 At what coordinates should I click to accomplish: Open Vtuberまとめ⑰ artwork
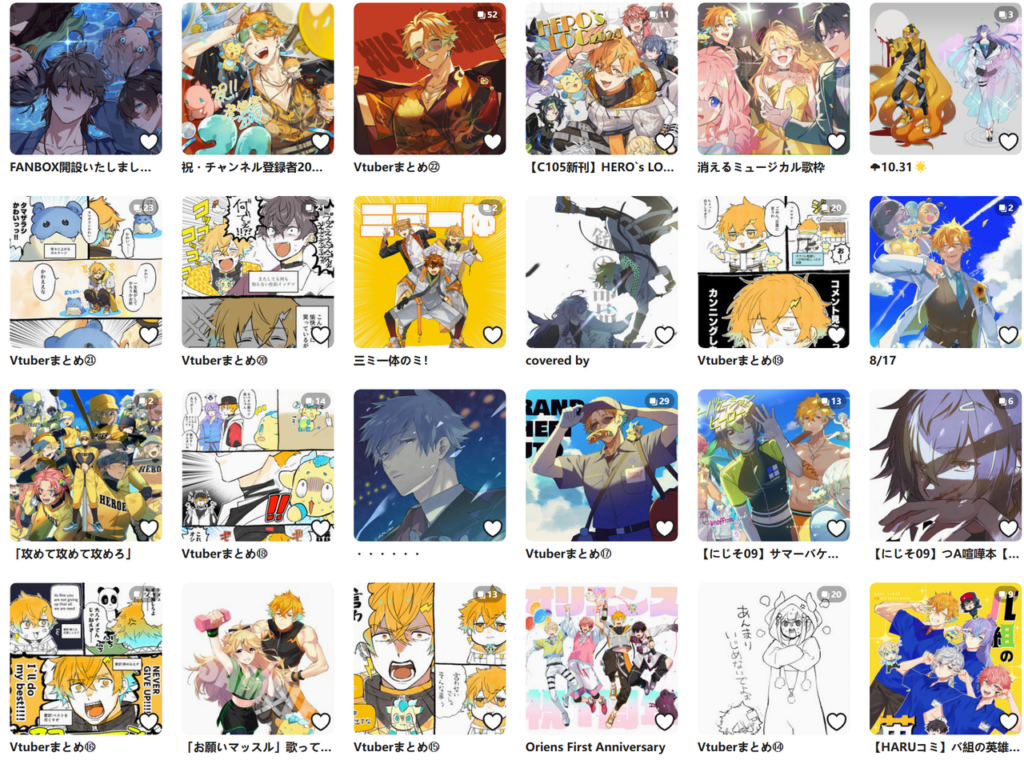point(601,465)
